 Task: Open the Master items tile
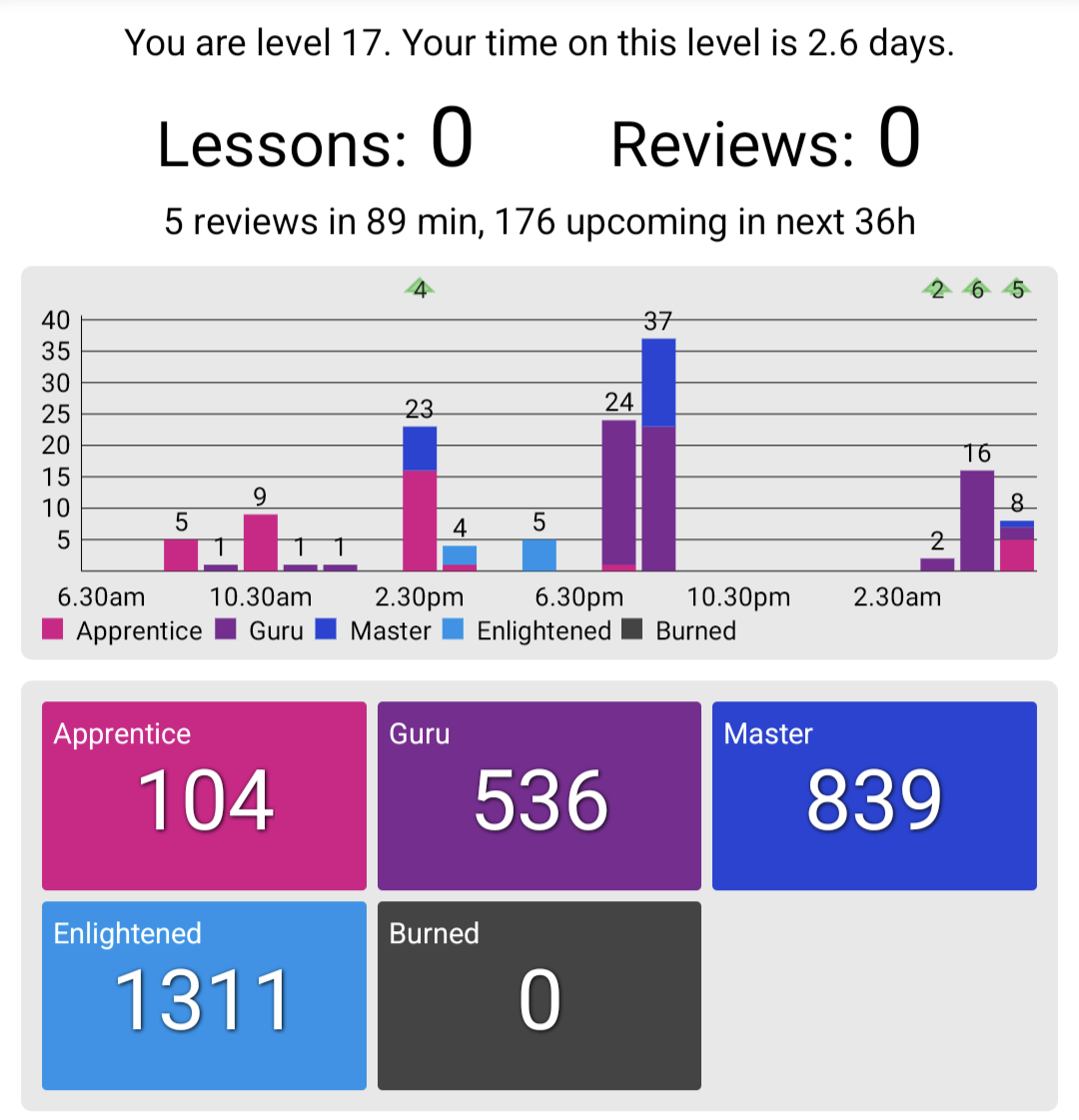pyautogui.click(x=874, y=795)
